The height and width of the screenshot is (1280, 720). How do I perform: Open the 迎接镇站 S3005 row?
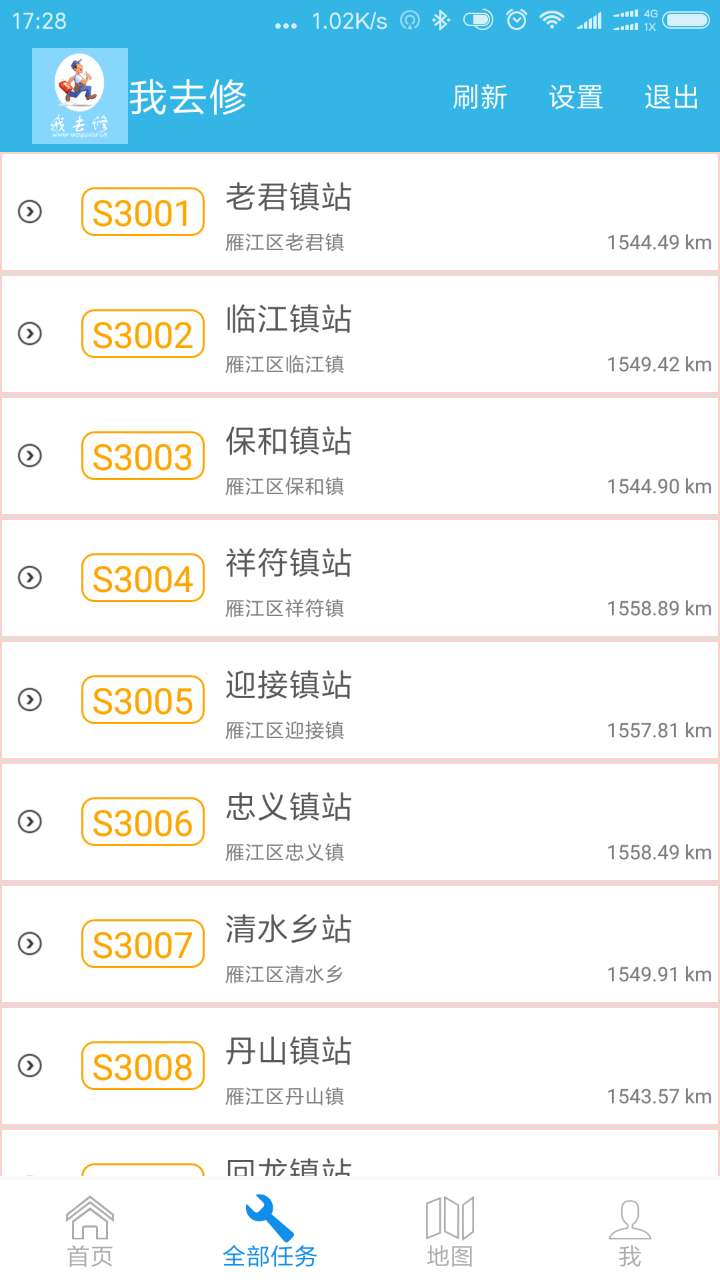point(360,700)
